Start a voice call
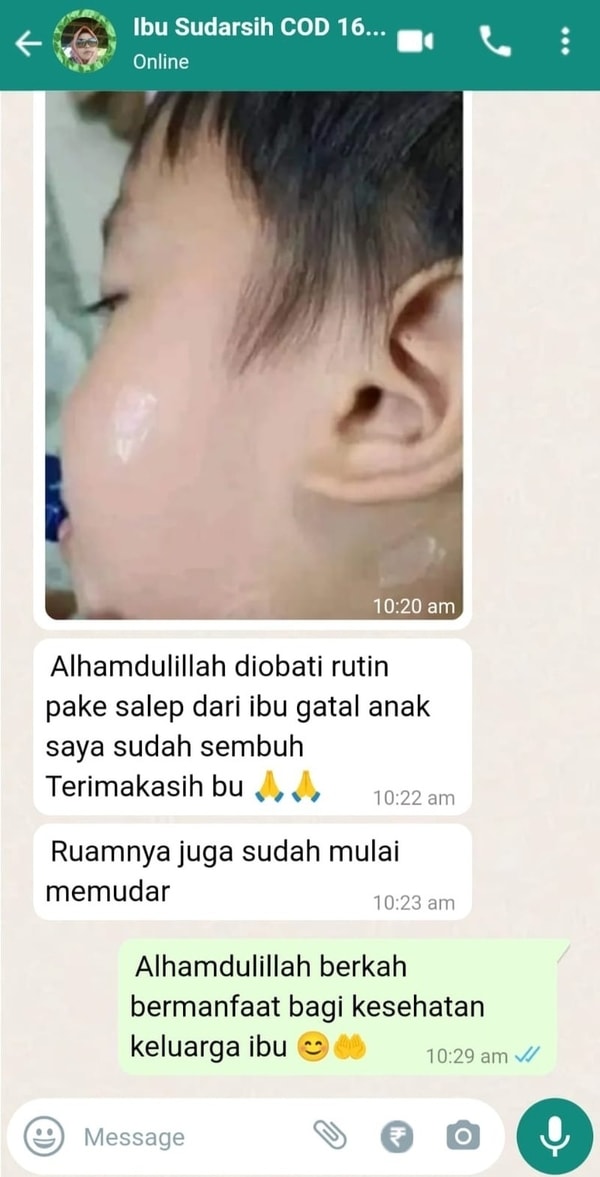Image resolution: width=600 pixels, height=1177 pixels. [x=493, y=41]
